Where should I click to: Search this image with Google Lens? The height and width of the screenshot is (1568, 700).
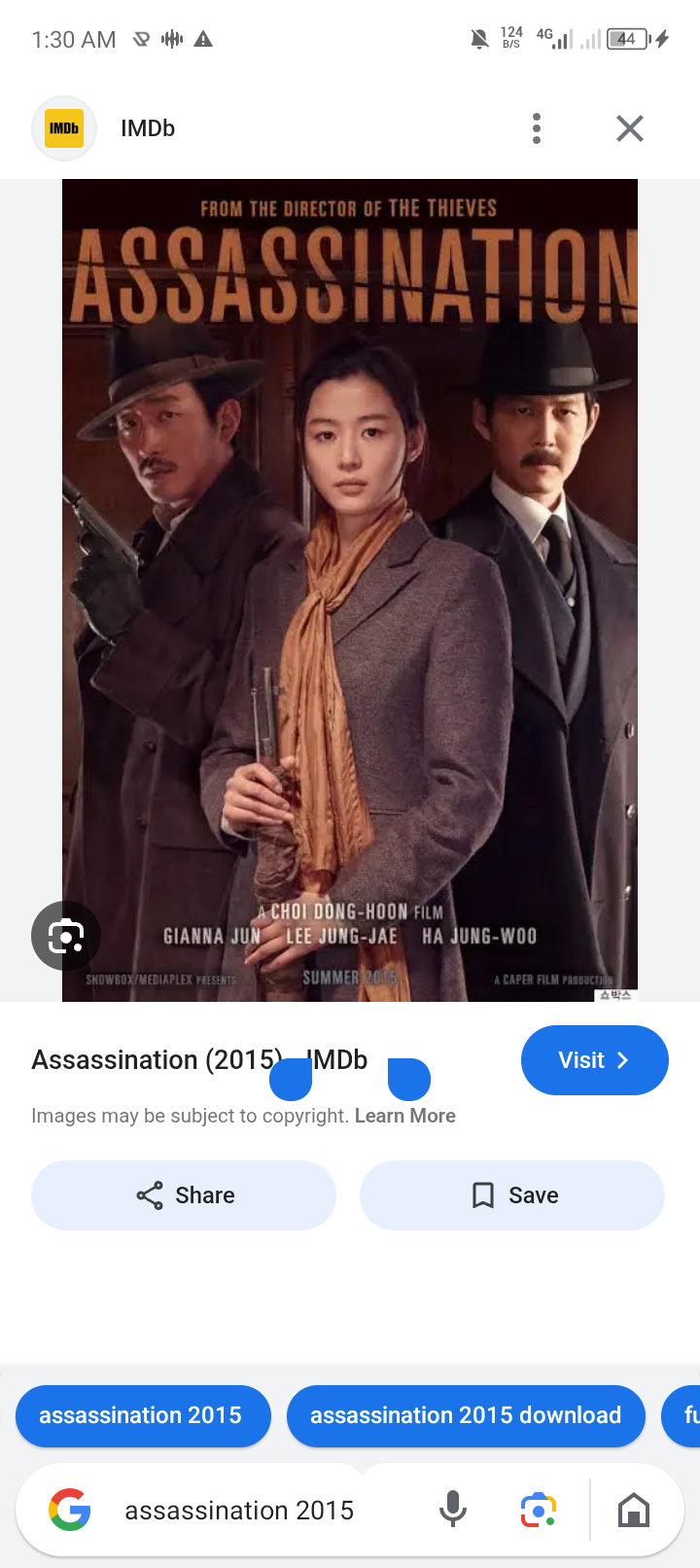[66, 936]
